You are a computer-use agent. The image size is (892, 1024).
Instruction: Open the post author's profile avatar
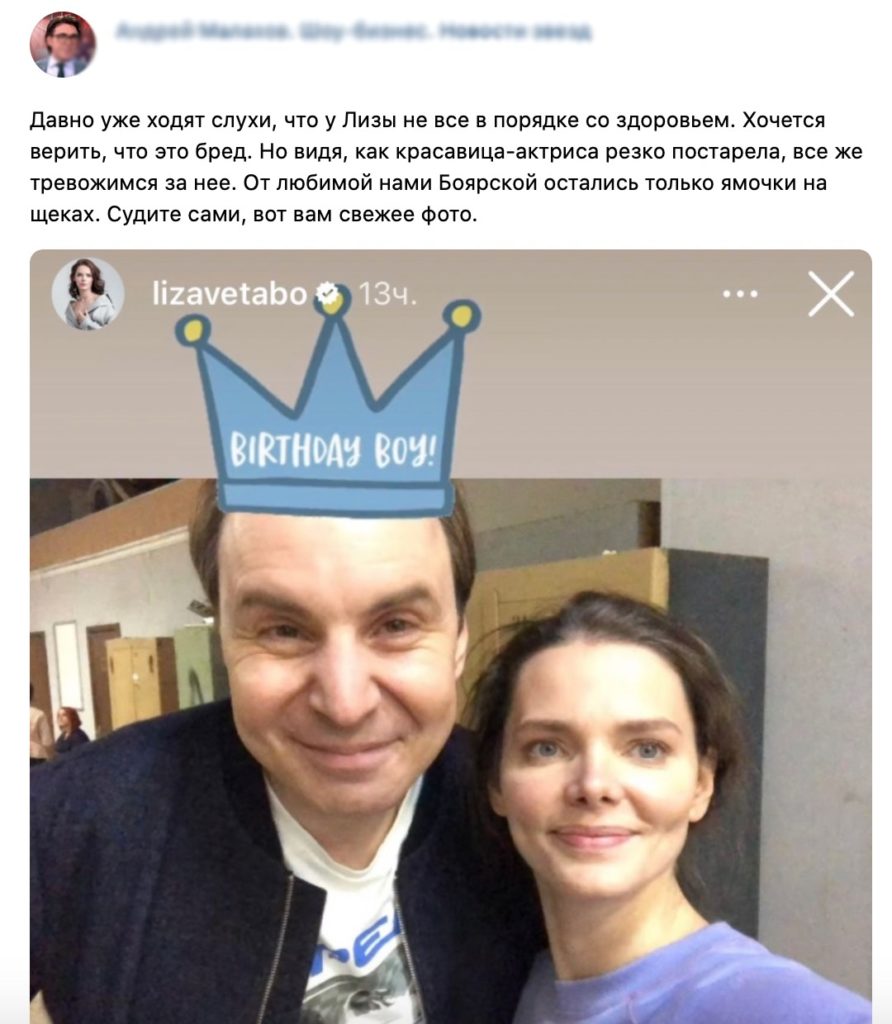pyautogui.click(x=62, y=43)
